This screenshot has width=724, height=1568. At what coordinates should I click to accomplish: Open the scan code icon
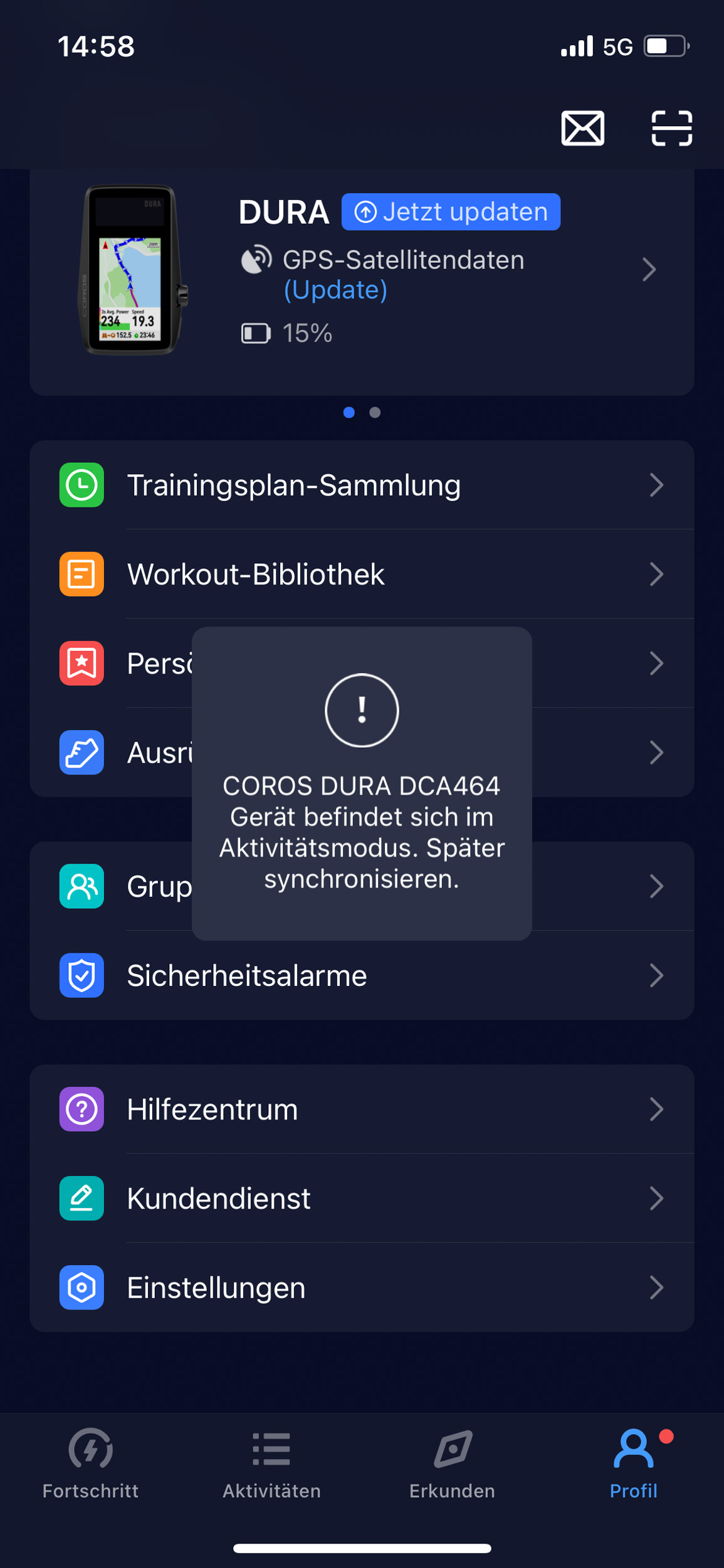tap(671, 128)
